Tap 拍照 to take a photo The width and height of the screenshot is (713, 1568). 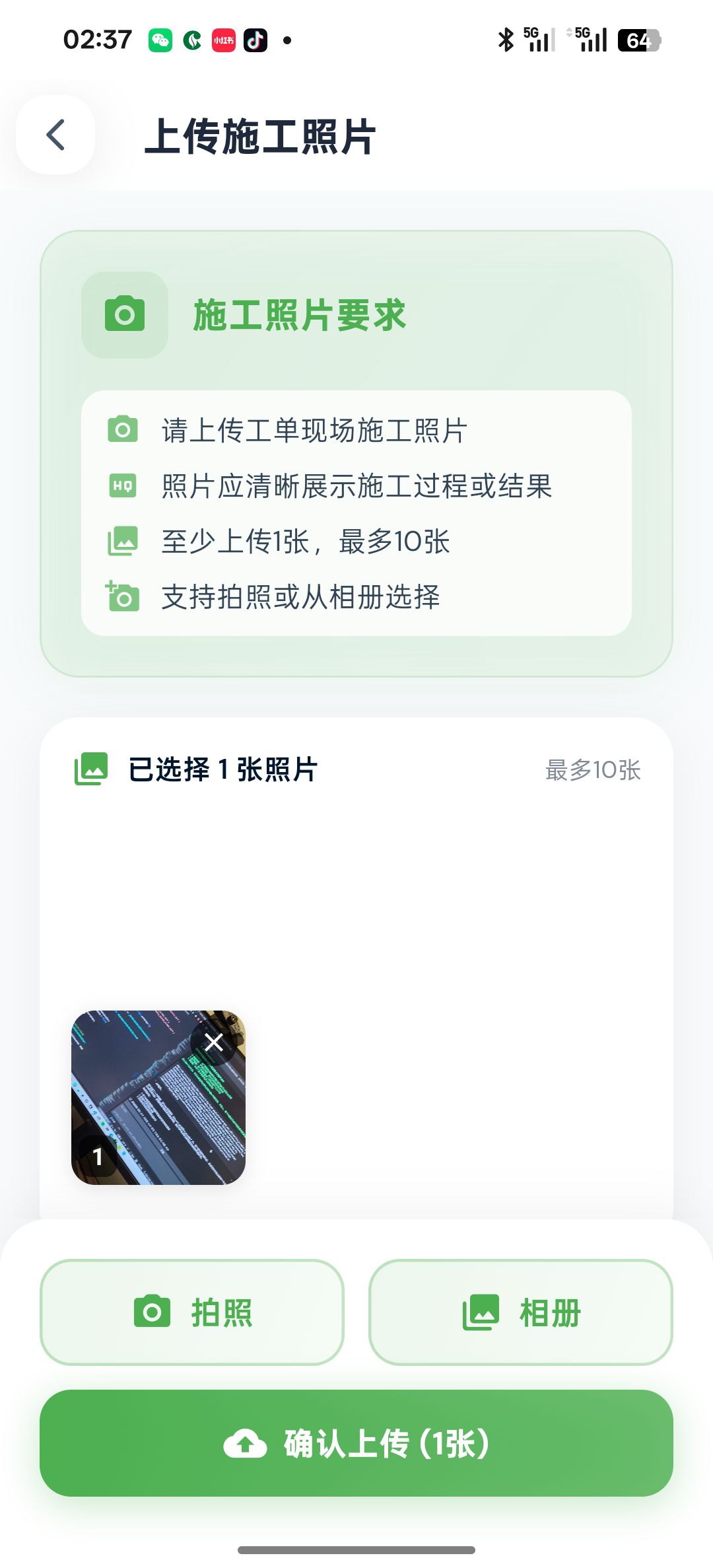[192, 1312]
